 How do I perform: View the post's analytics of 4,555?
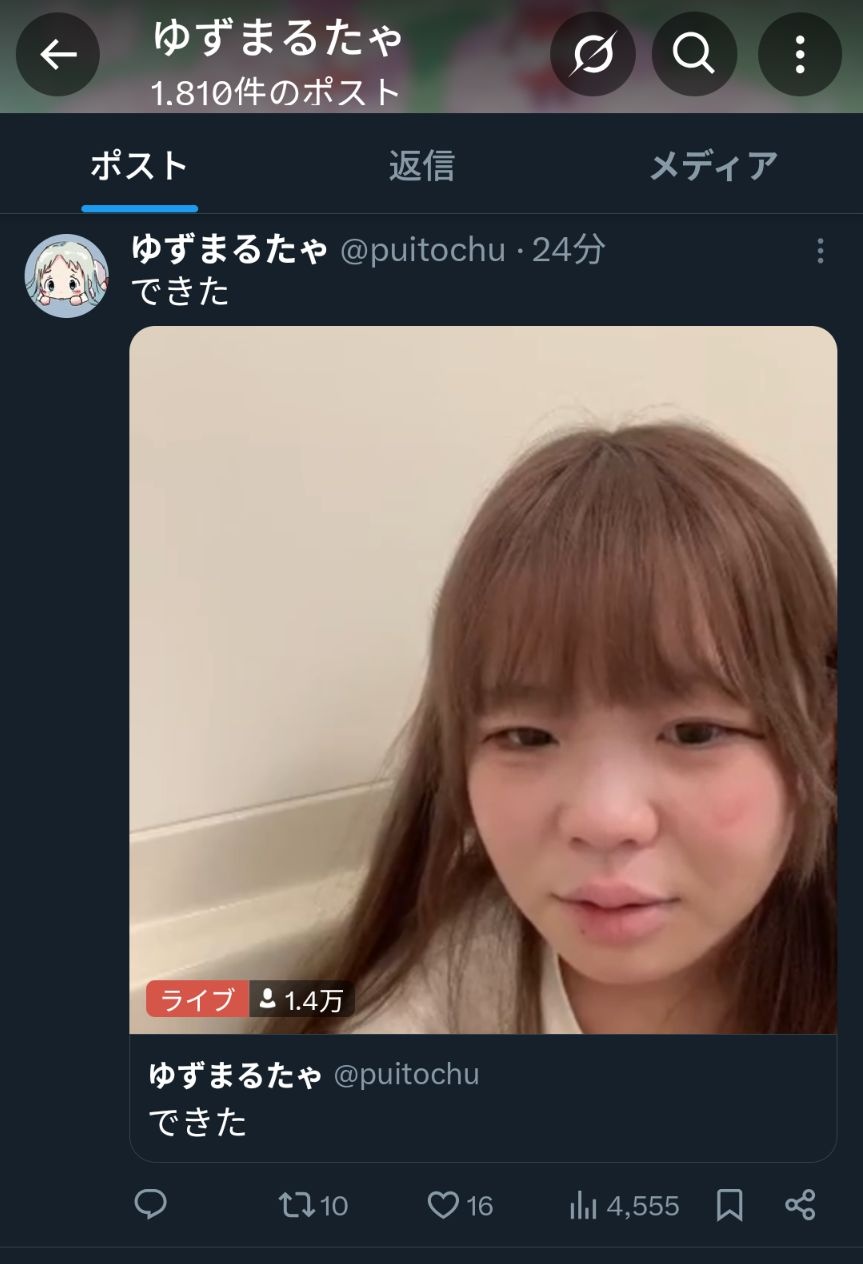[x=625, y=1206]
